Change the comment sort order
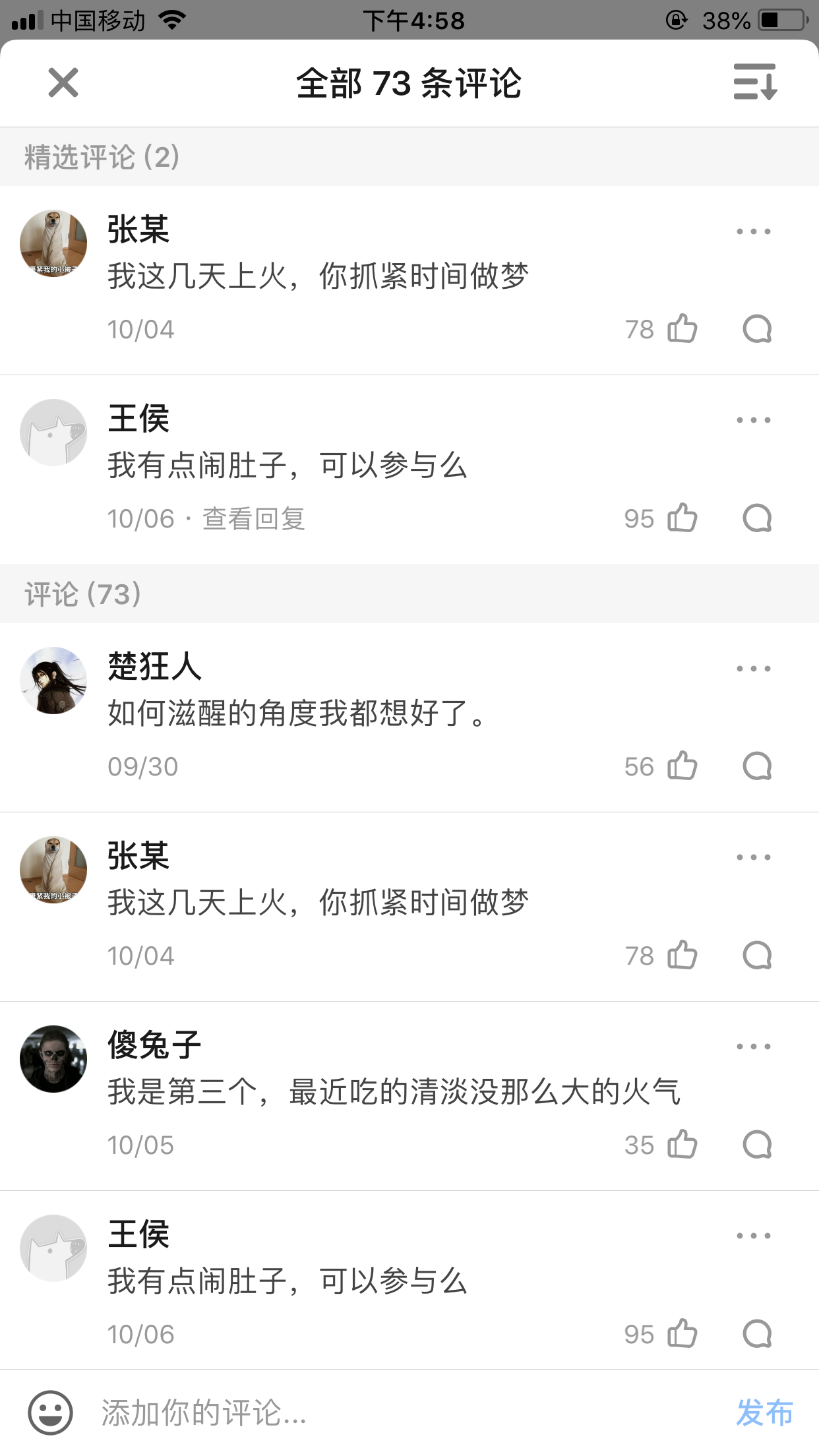The image size is (819, 1456). pyautogui.click(x=755, y=82)
